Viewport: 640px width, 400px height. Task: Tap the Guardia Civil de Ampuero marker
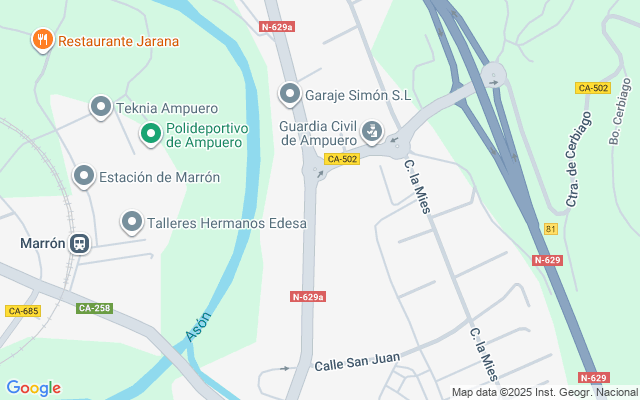[x=372, y=130]
